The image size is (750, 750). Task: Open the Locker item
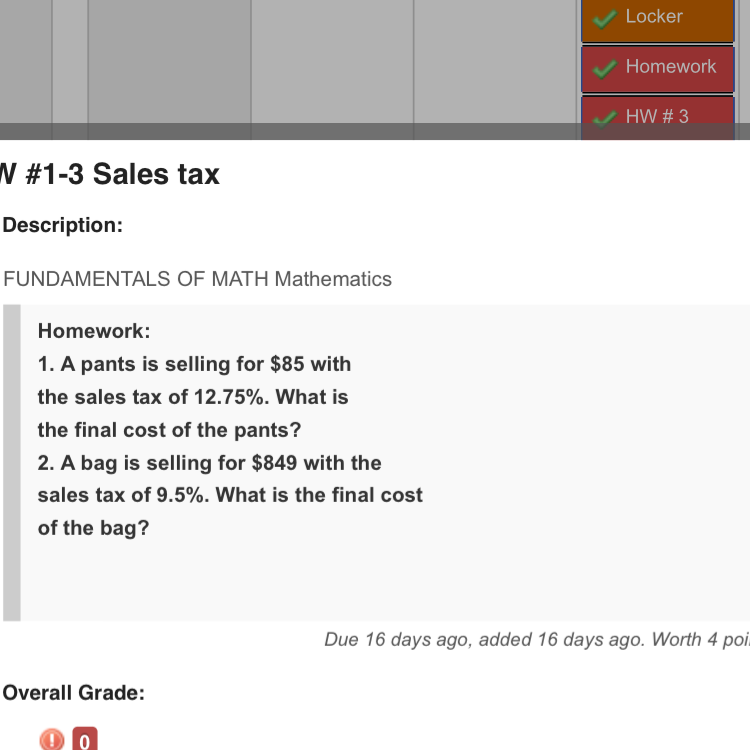coord(657,18)
